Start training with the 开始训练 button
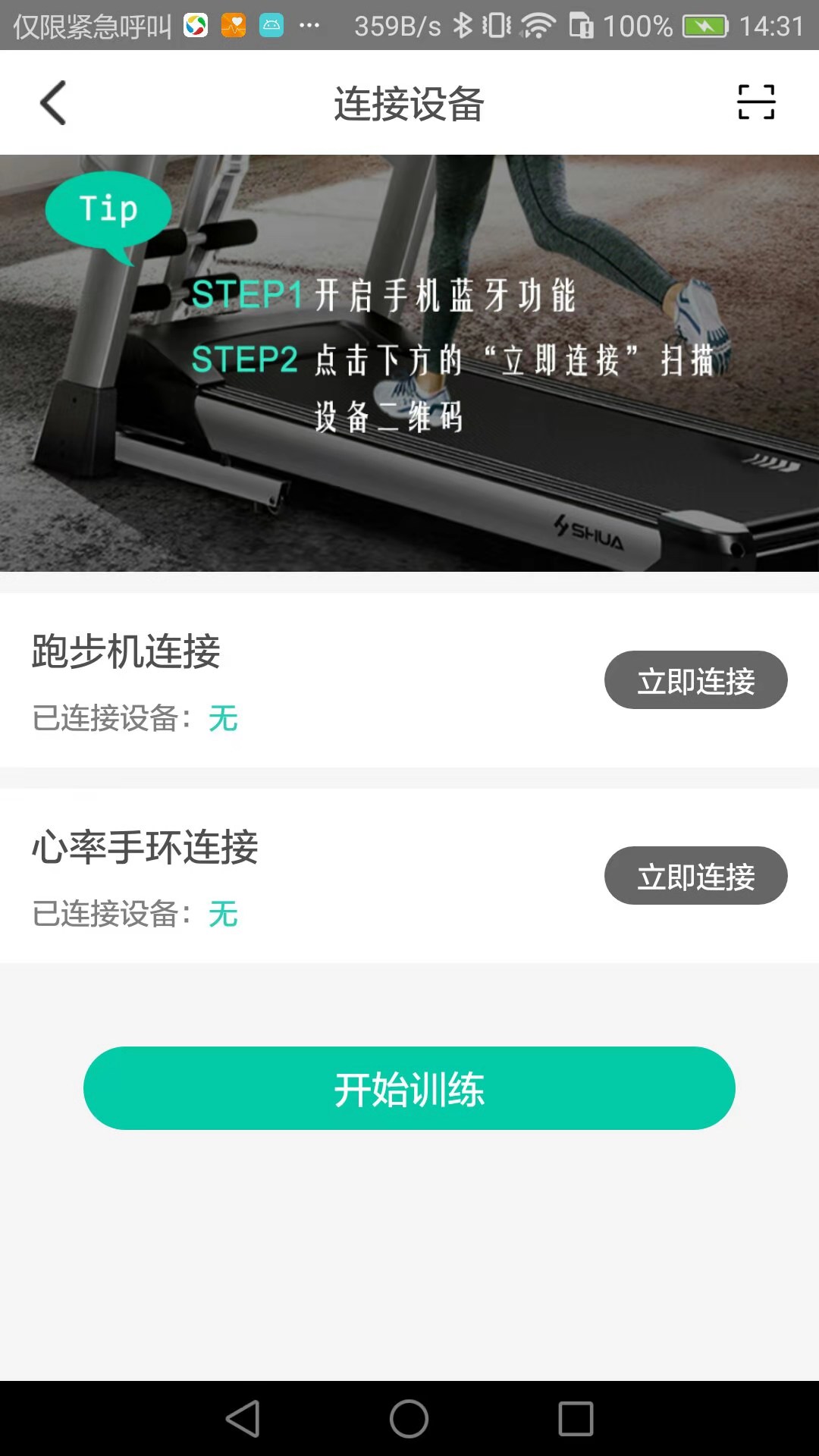Viewport: 819px width, 1456px height. (x=409, y=1088)
